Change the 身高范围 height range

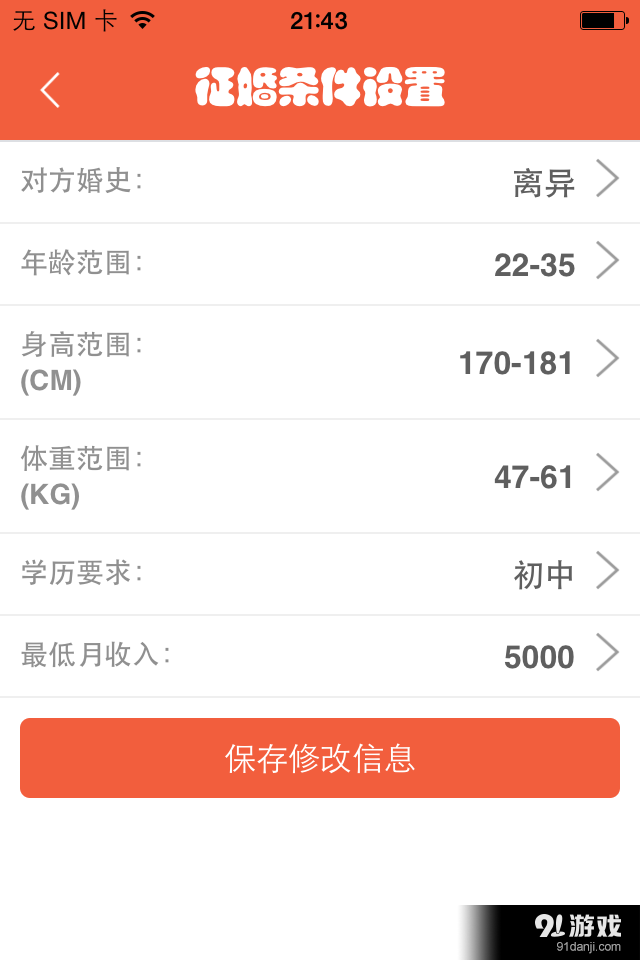pos(320,362)
